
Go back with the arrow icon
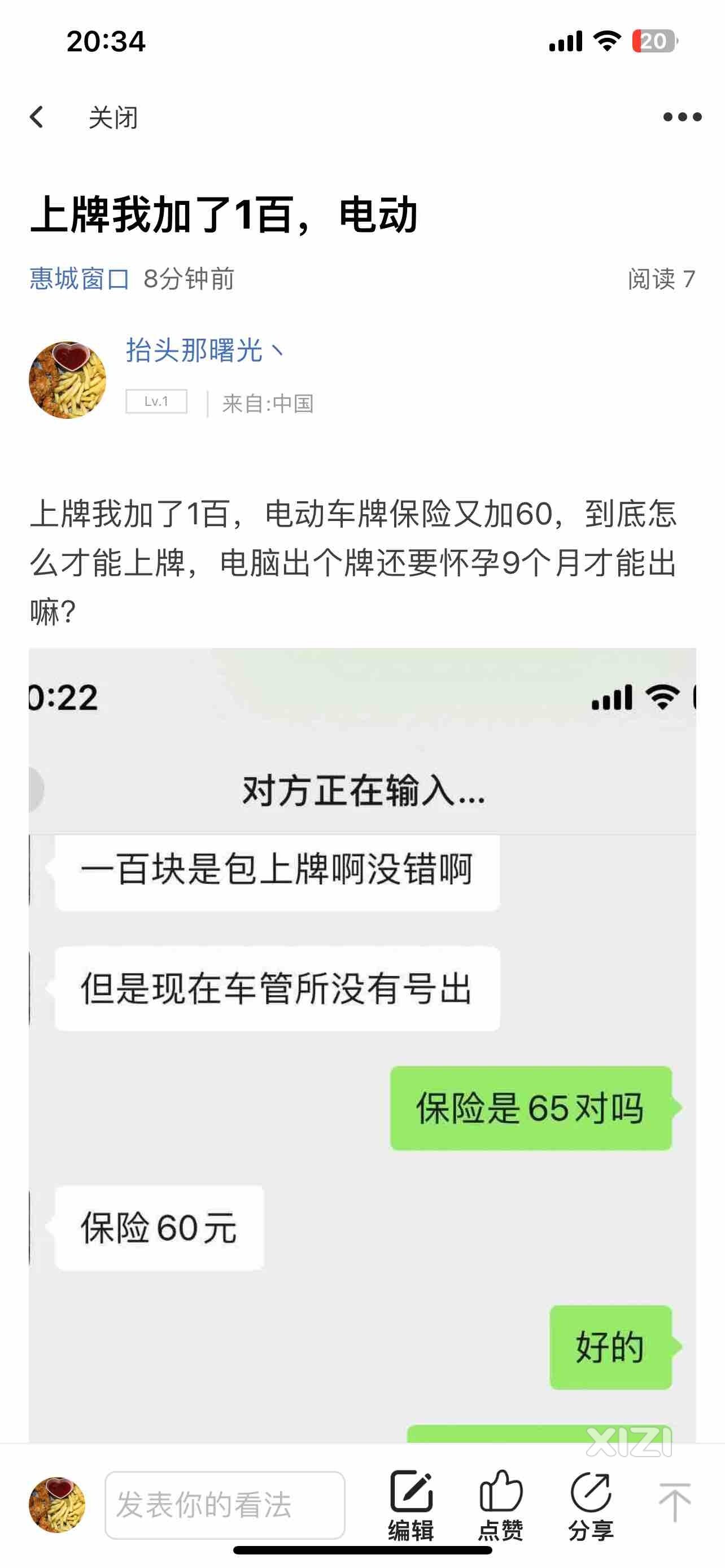(37, 117)
